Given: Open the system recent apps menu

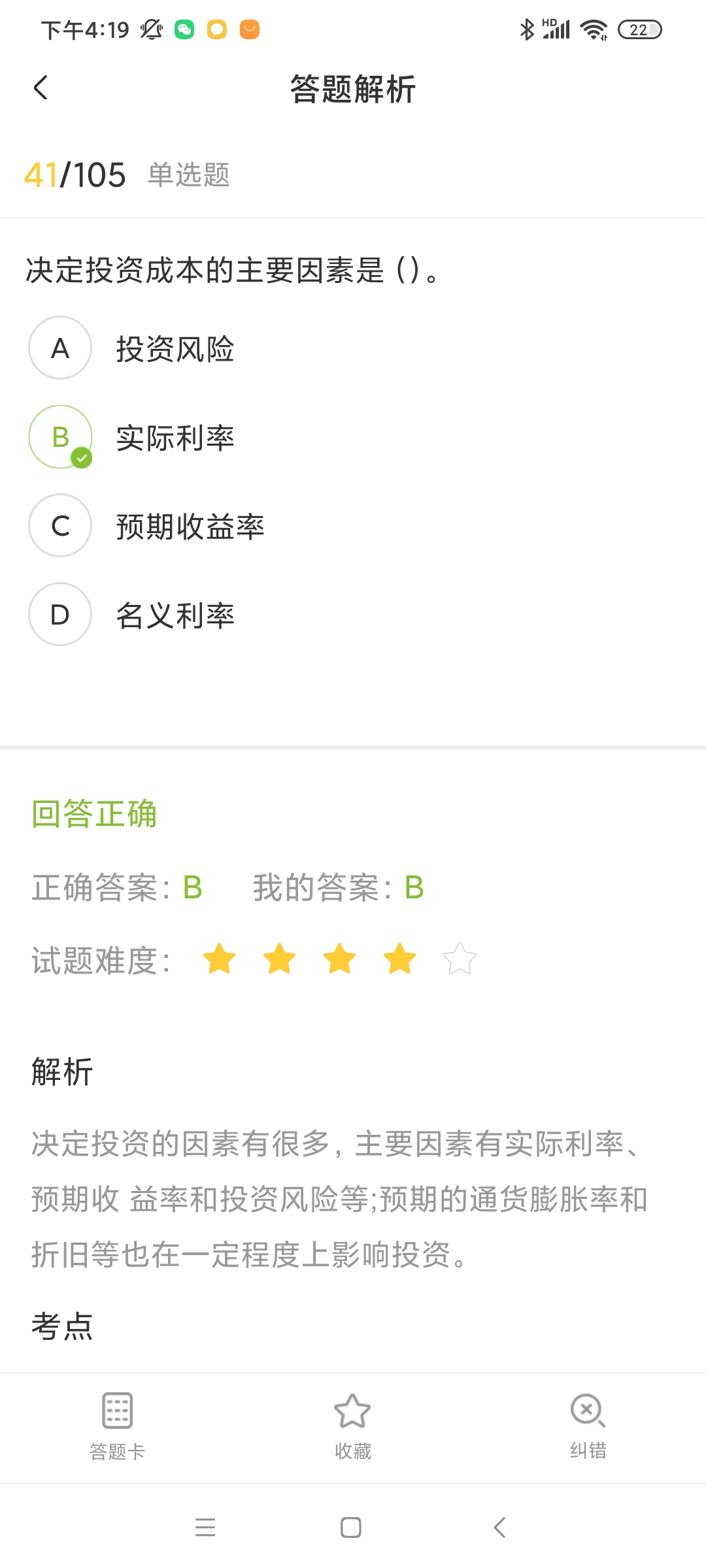Looking at the screenshot, I should [x=205, y=1527].
